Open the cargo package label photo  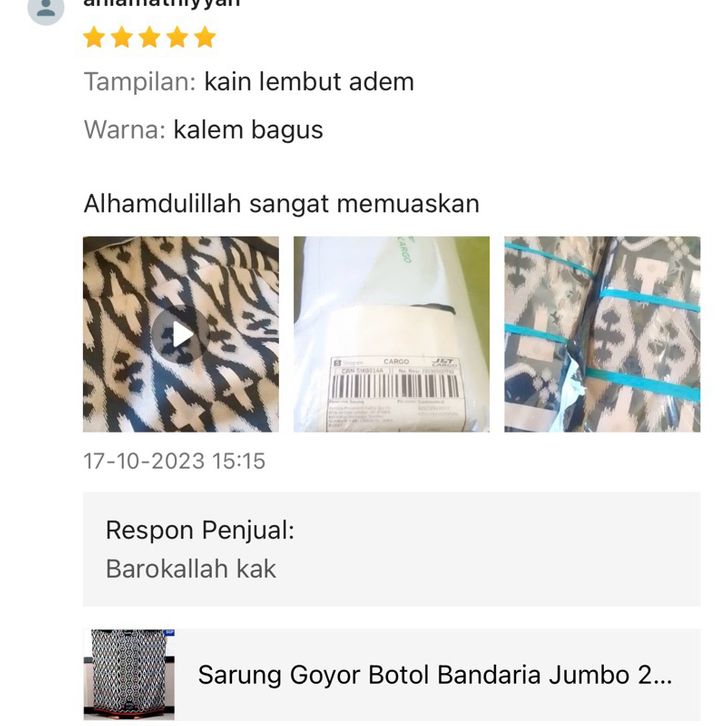391,334
